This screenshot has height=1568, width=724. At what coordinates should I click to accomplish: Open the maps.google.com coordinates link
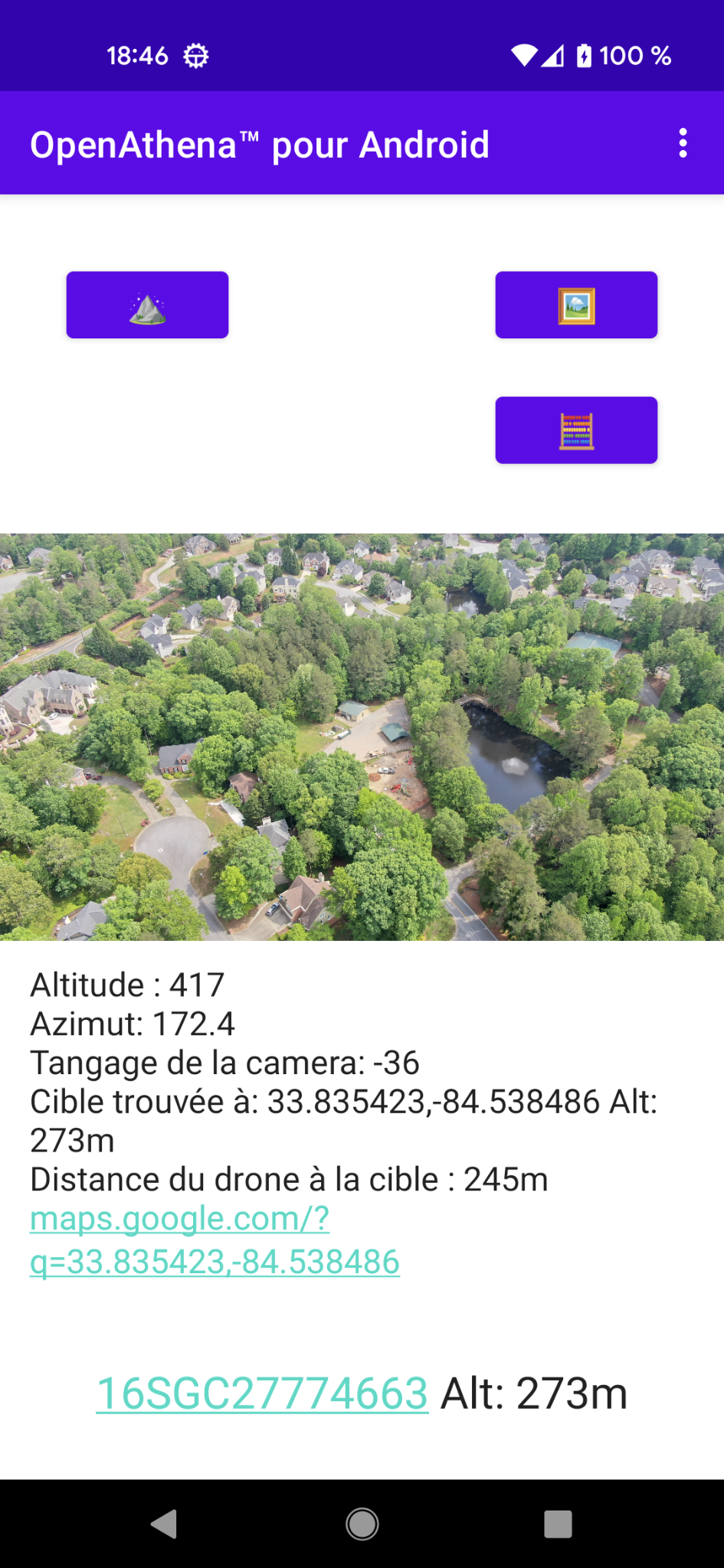[x=215, y=1240]
